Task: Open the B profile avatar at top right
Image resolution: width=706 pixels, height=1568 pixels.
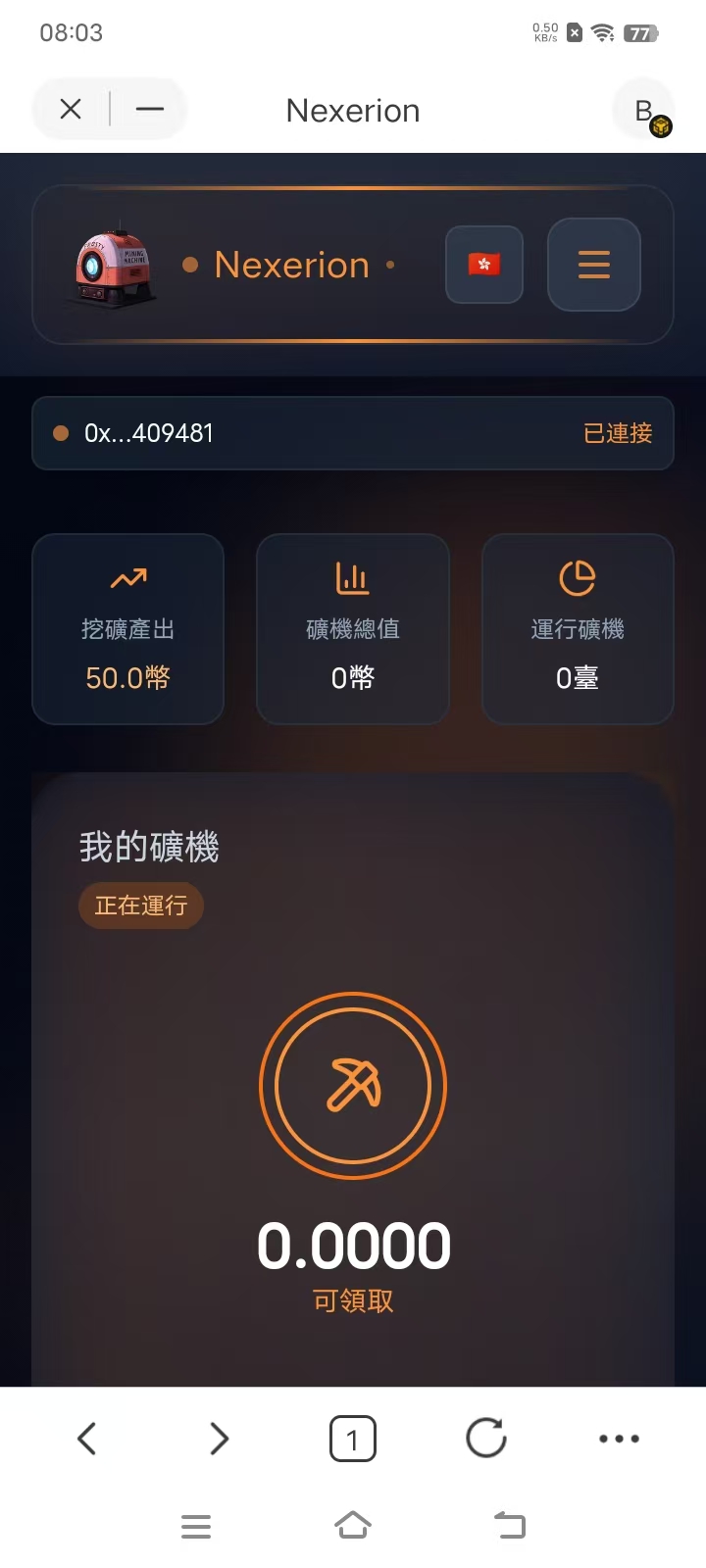Action: (643, 110)
